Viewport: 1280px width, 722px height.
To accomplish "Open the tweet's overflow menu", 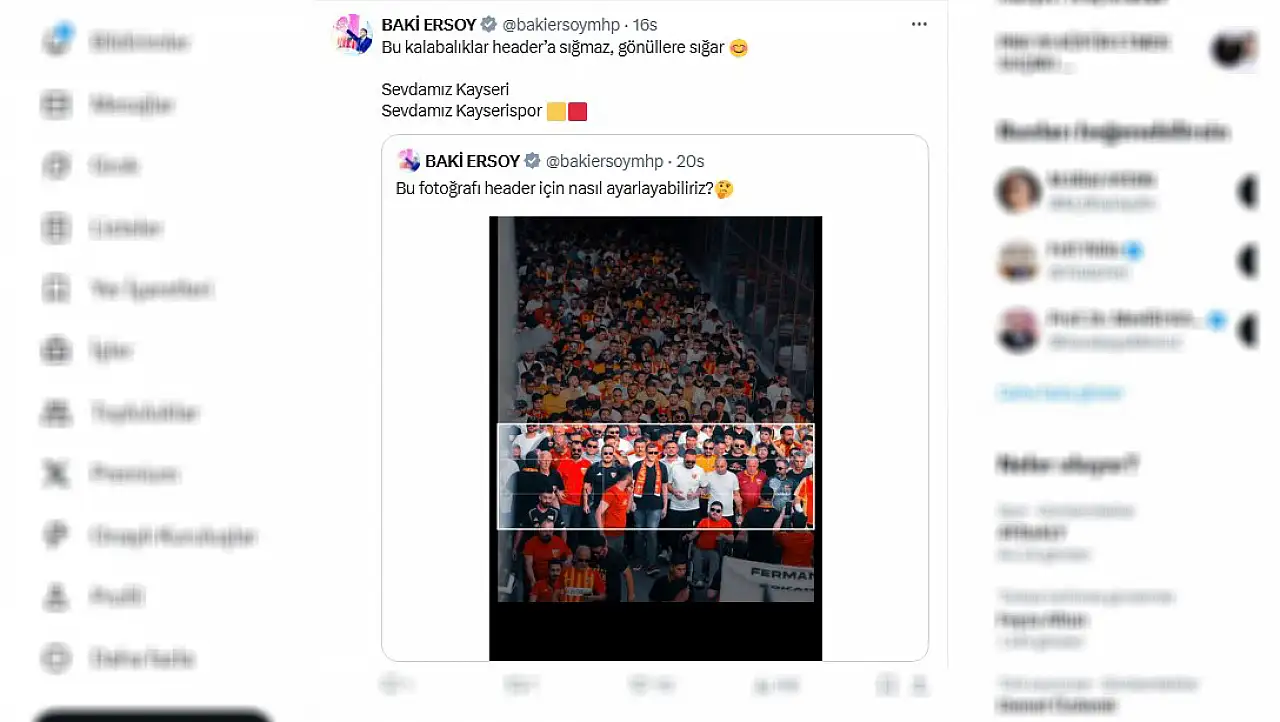I will pos(918,24).
